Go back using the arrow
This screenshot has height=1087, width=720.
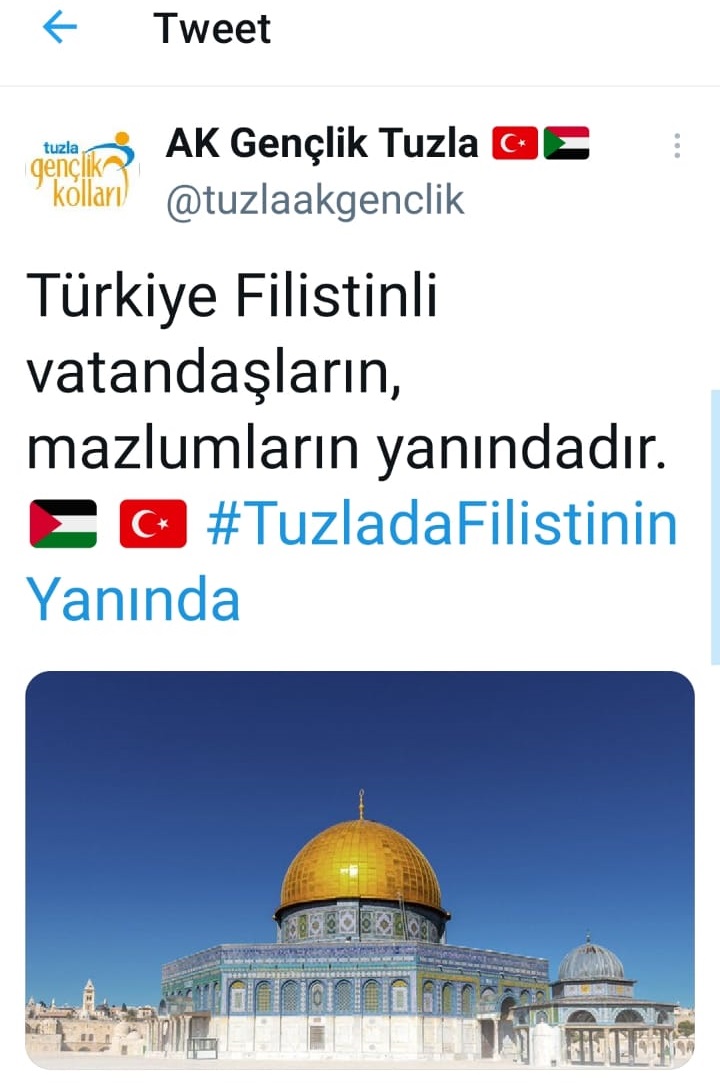point(59,29)
